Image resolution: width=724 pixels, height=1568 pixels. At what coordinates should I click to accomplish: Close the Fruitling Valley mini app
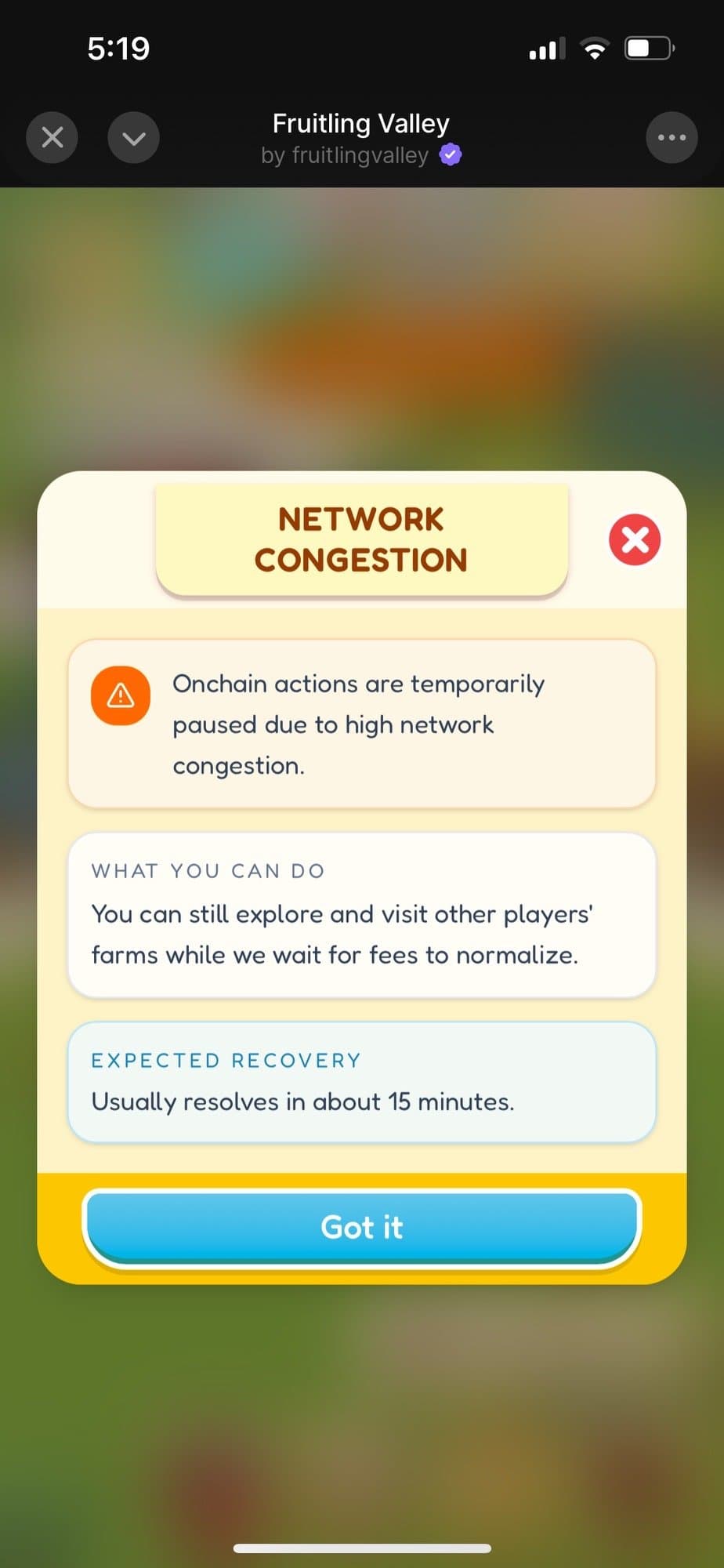tap(52, 138)
